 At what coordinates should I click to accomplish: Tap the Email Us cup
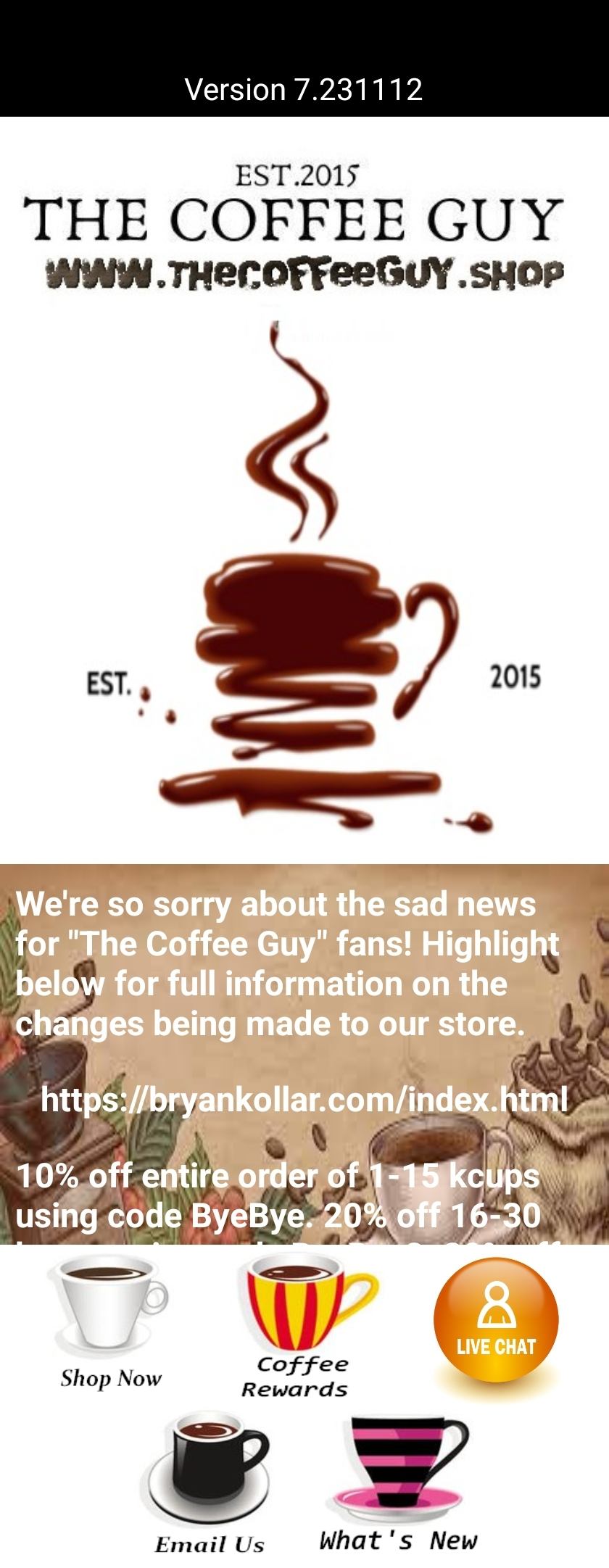coord(209,1477)
